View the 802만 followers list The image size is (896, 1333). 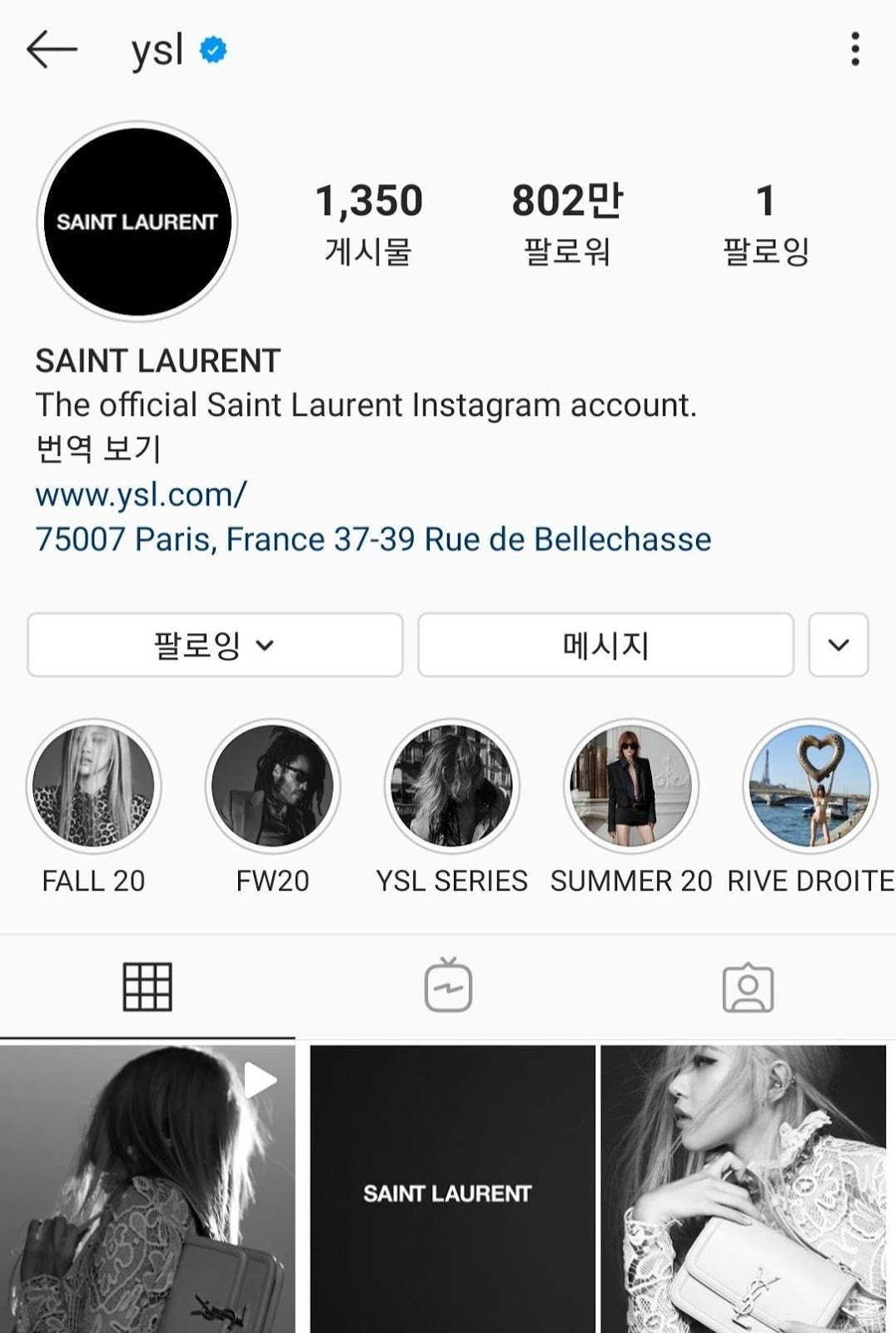click(567, 223)
